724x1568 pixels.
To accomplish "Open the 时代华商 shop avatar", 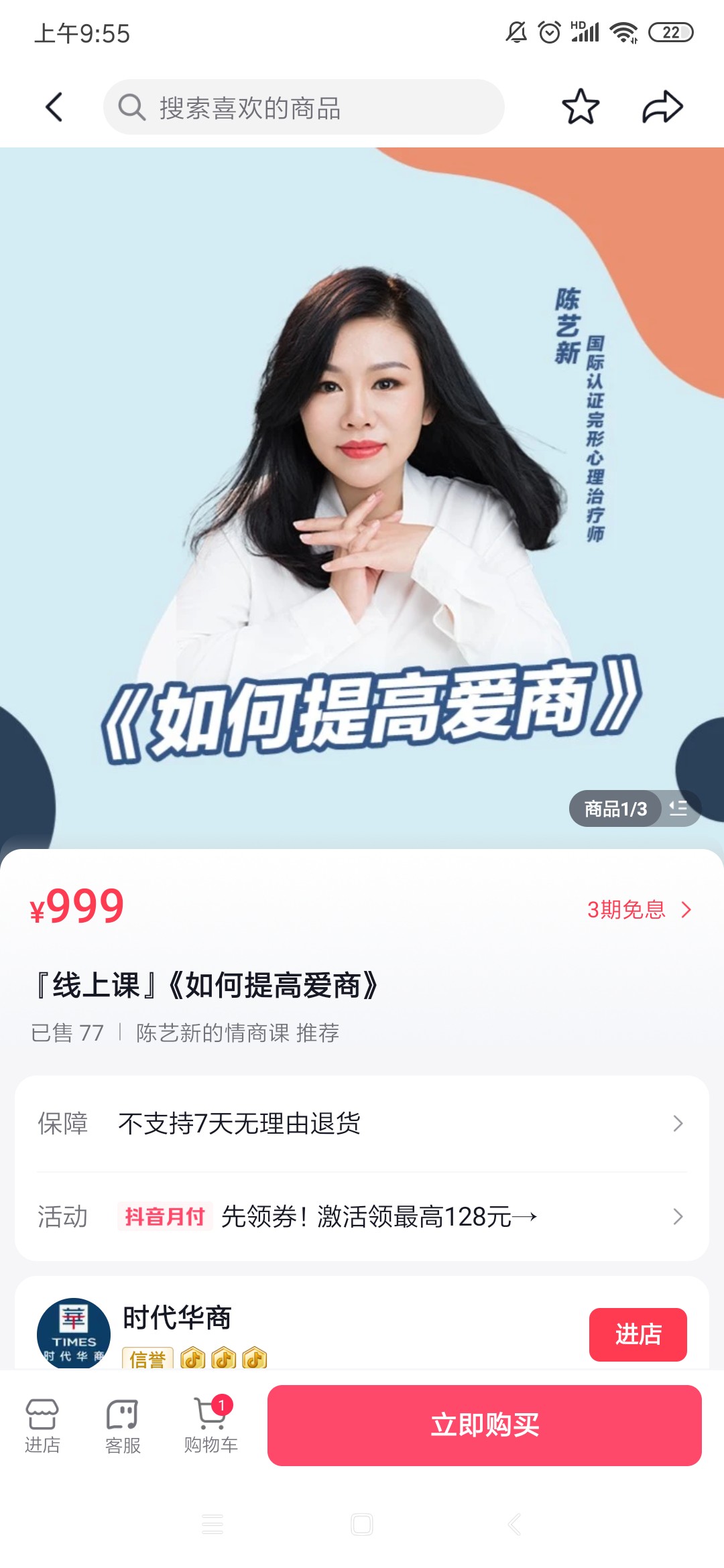I will 74,1333.
